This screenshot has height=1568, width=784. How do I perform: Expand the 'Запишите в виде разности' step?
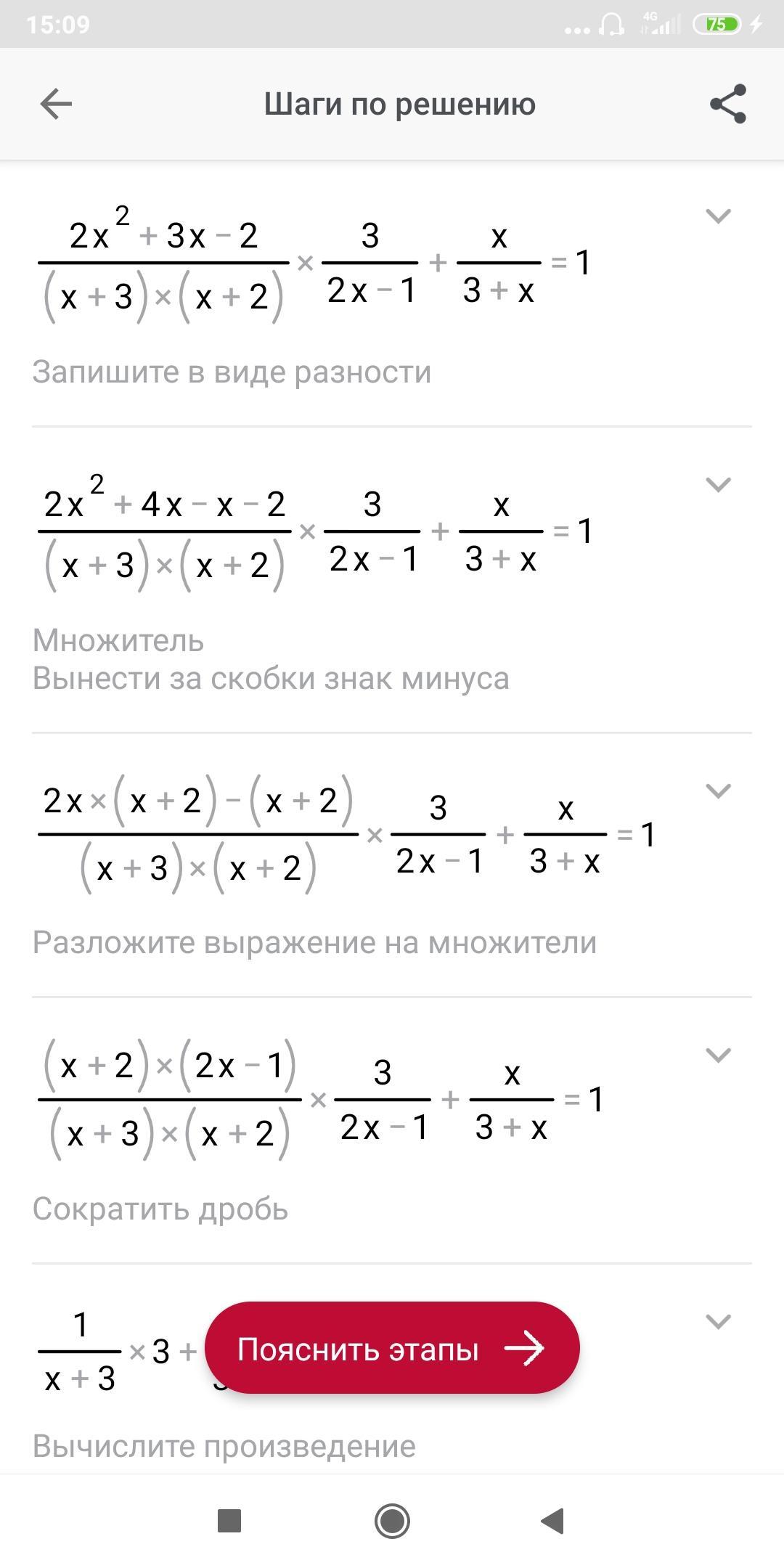click(718, 216)
